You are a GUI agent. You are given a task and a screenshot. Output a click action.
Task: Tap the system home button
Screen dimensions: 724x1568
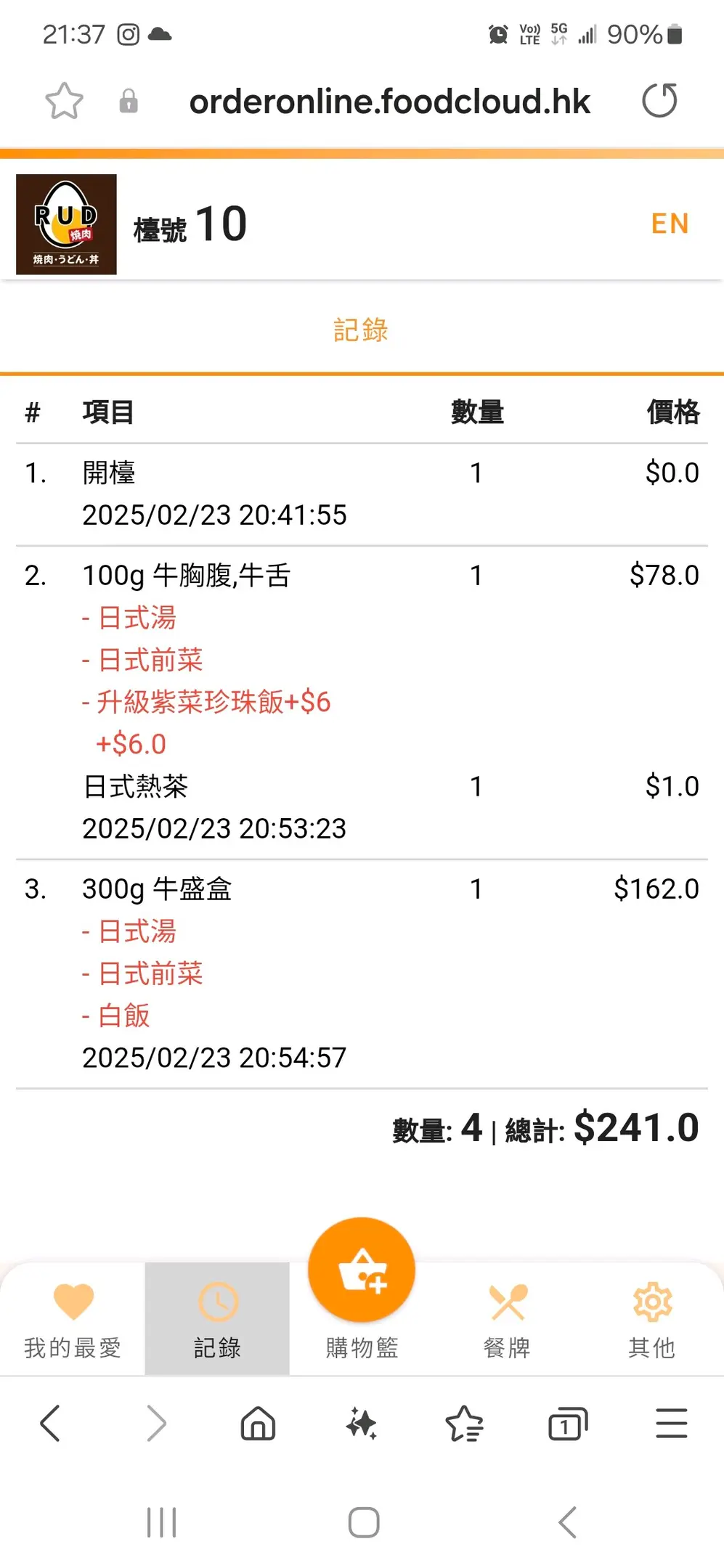364,1522
